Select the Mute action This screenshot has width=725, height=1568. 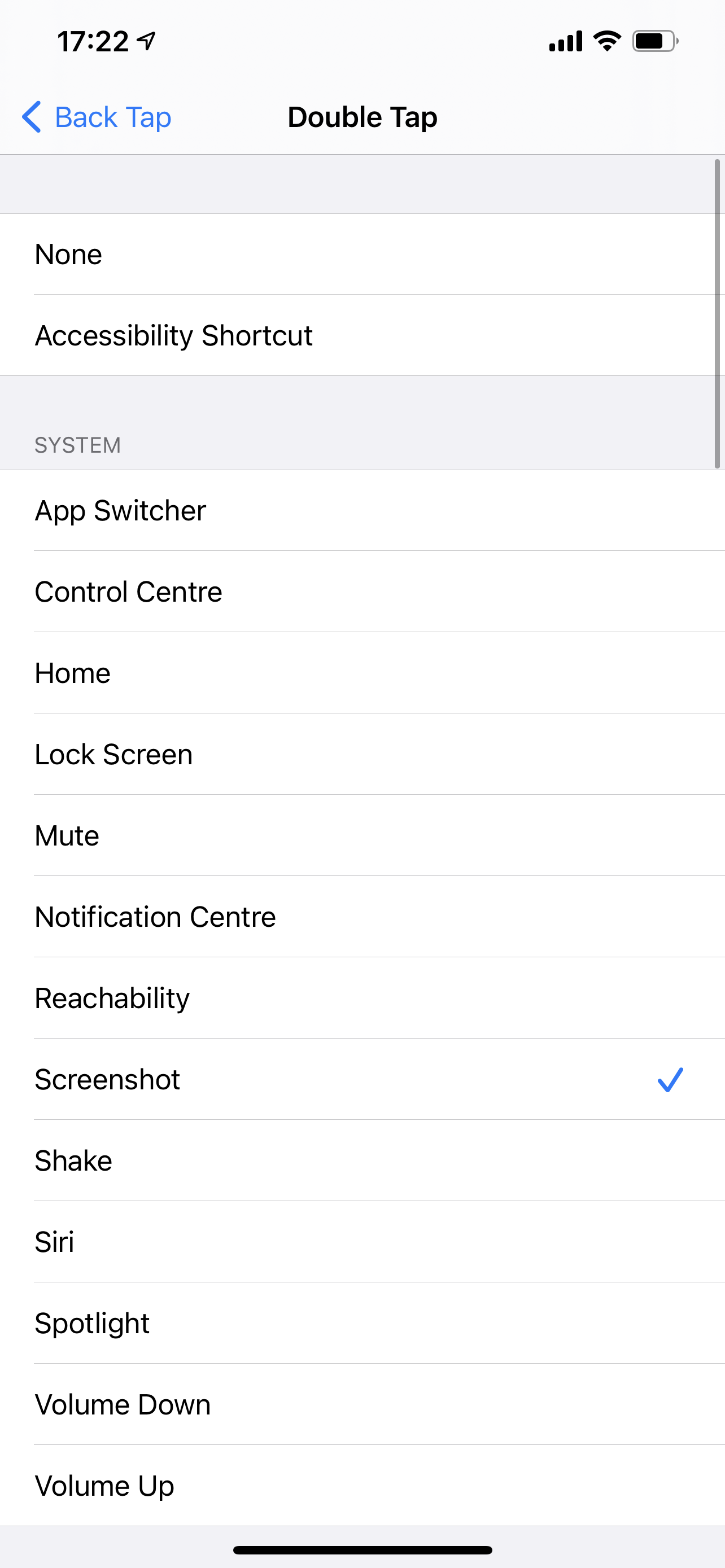click(x=362, y=836)
